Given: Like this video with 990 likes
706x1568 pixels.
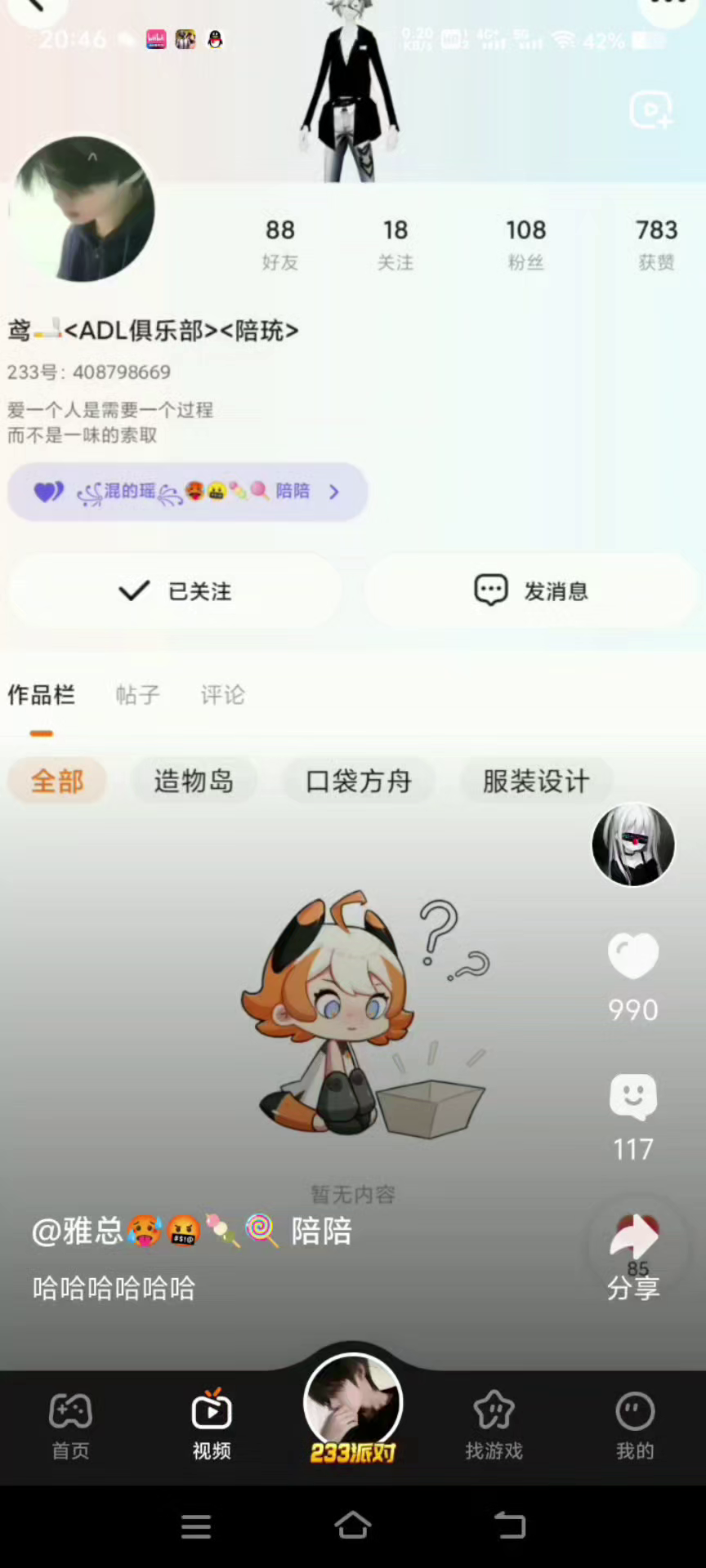Looking at the screenshot, I should [x=633, y=955].
